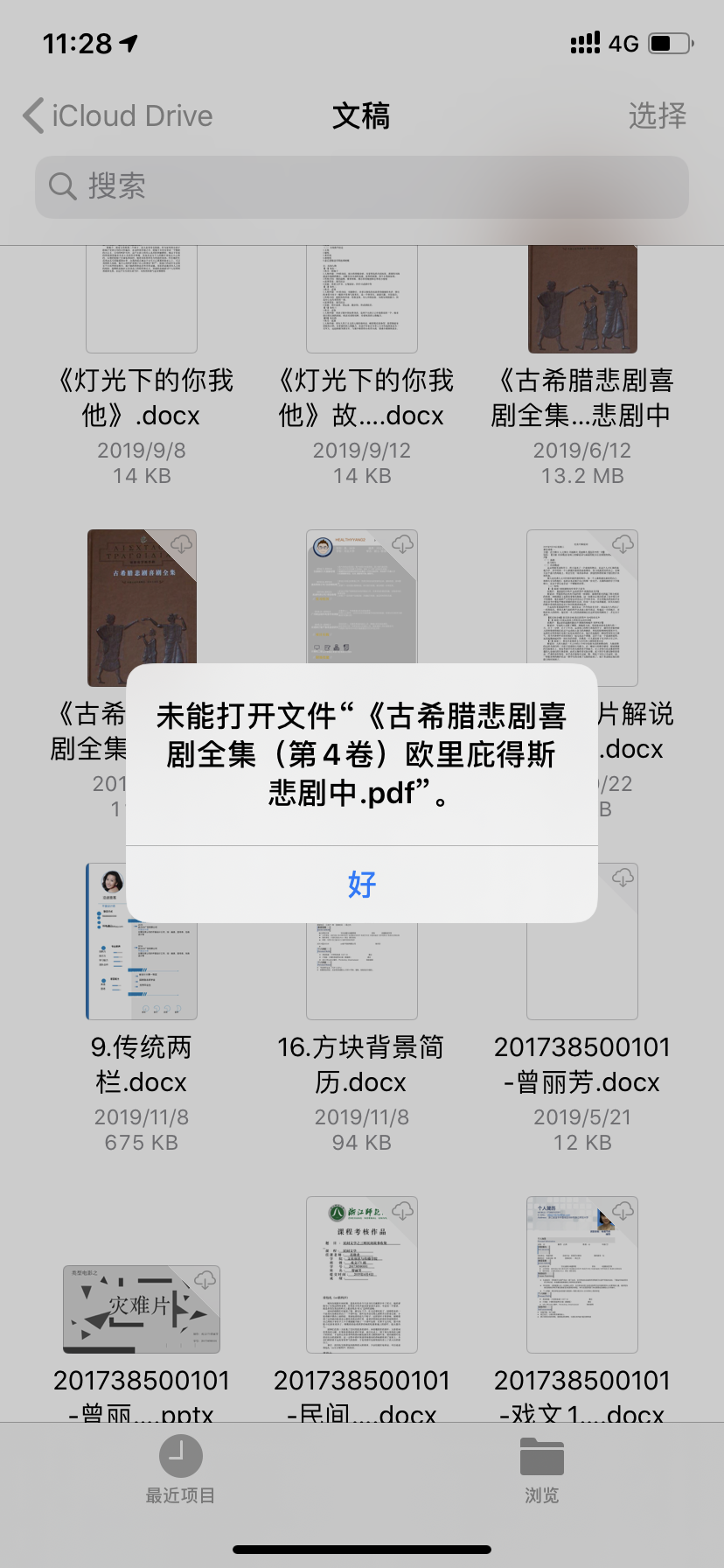This screenshot has width=724, height=1568.
Task: Open the 搜索 search field
Action: pos(362,186)
